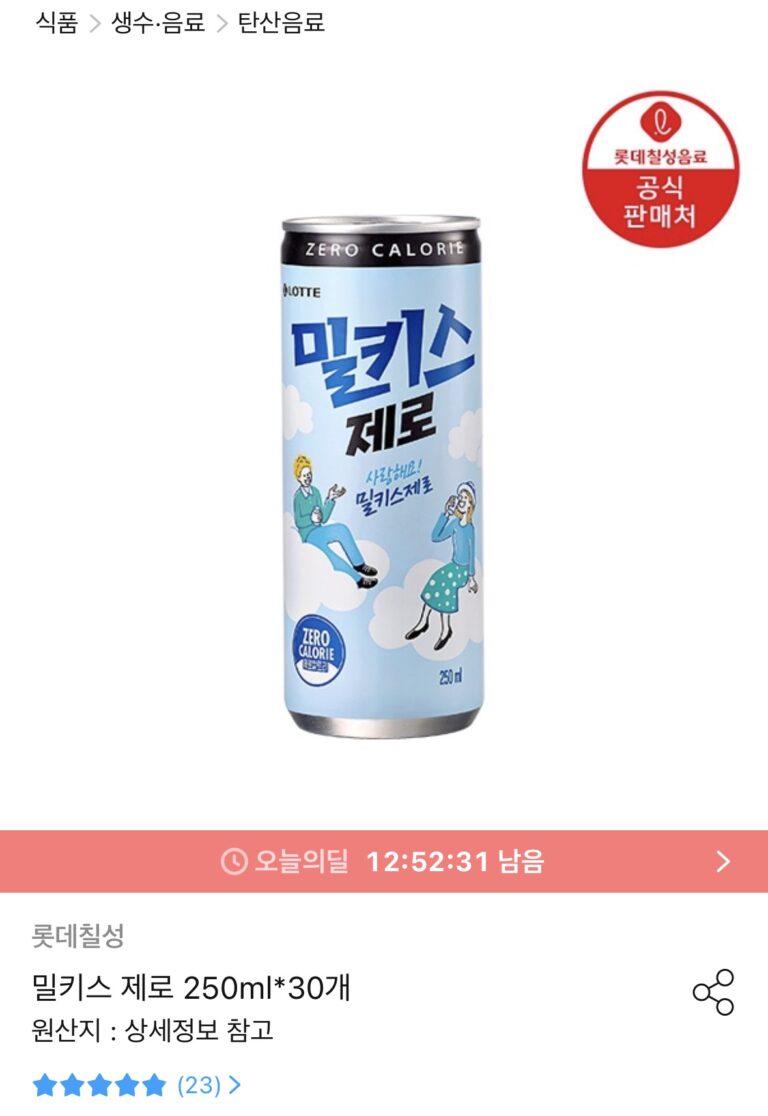Screen dimensions: 768x1116
Task: Go to the 생수·음료 breadcrumb category
Action: pos(158,23)
